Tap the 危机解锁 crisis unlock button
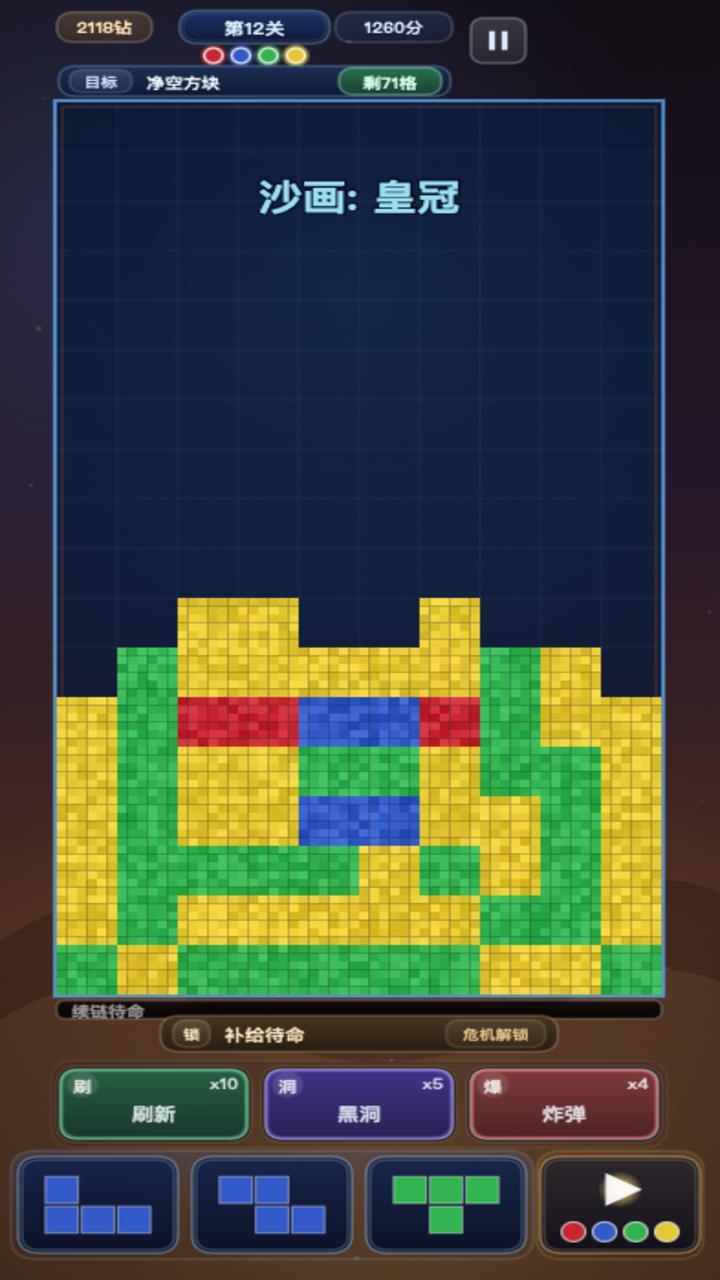Screen dimensions: 720x1280 (497, 1035)
